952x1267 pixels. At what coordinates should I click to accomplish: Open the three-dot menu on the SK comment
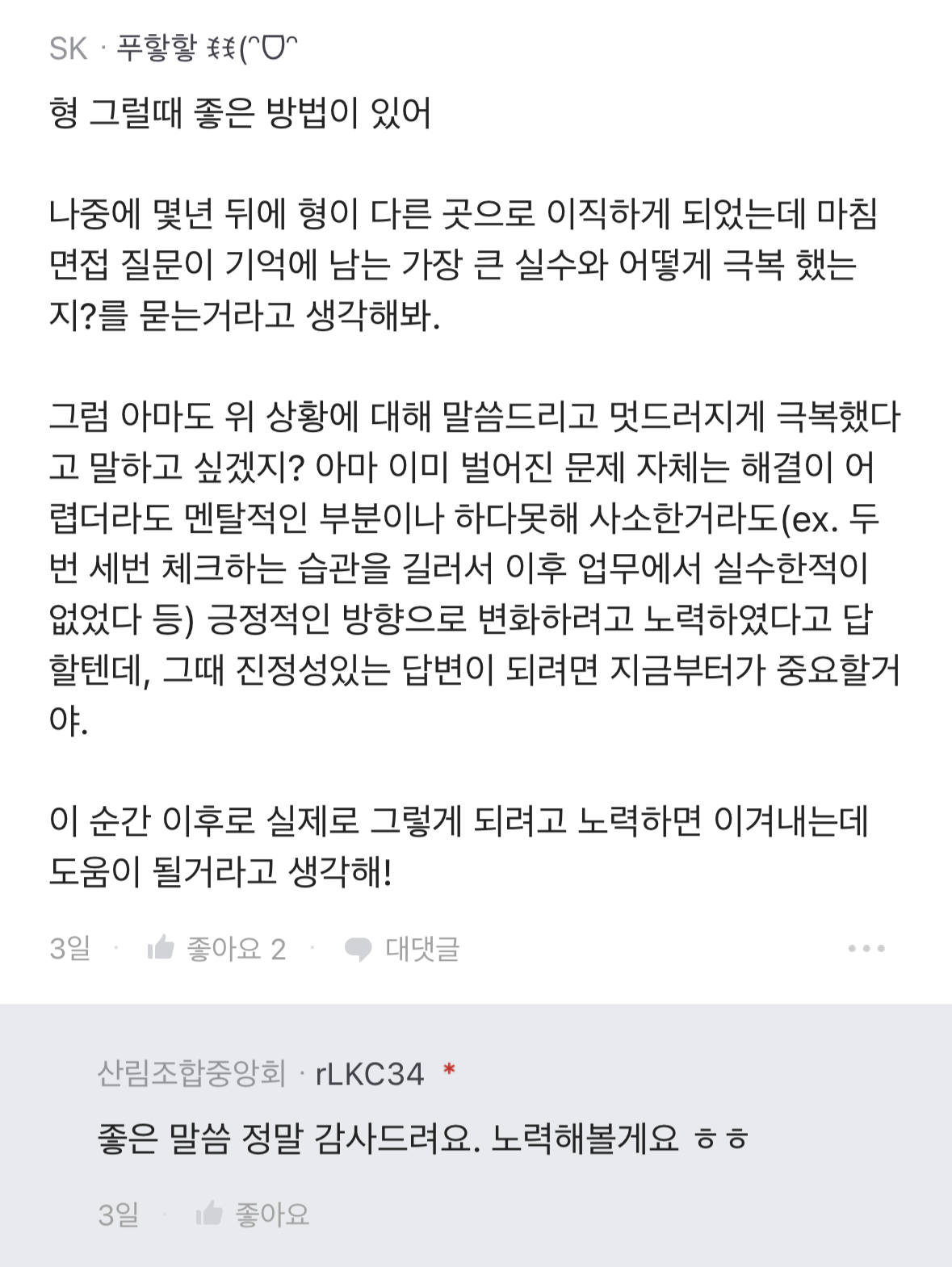866,948
